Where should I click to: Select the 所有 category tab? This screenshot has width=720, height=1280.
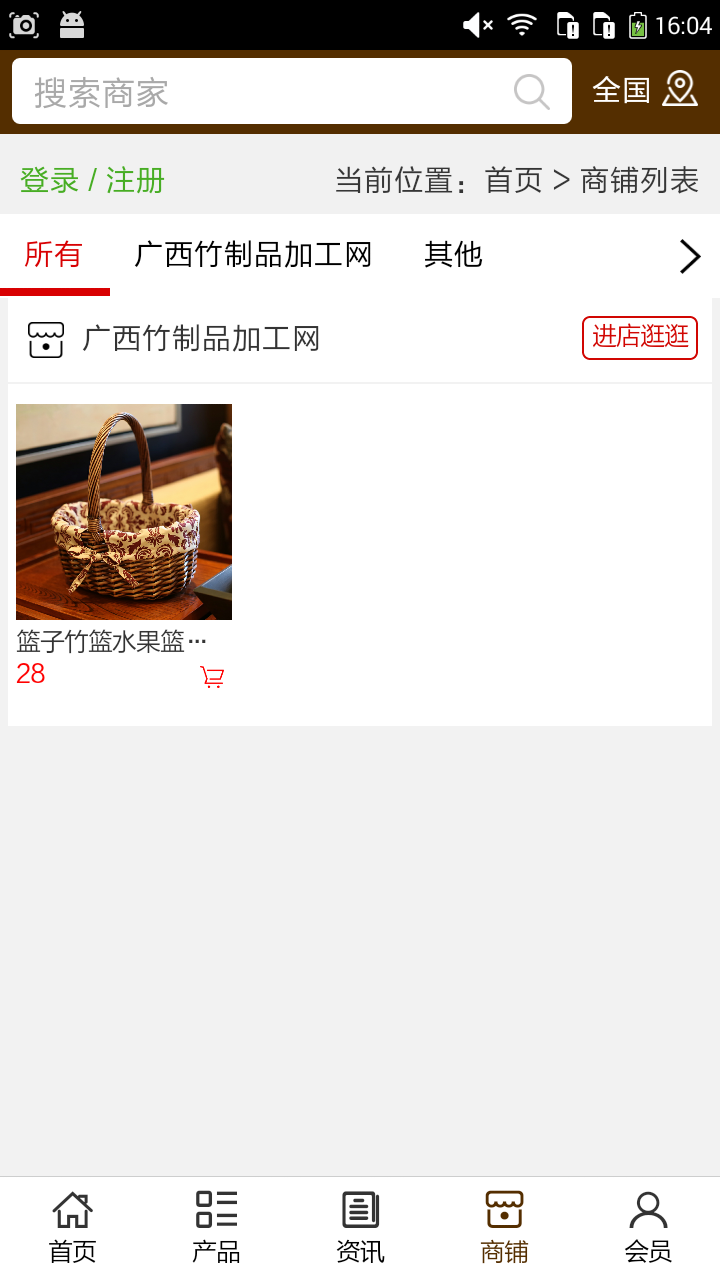[54, 255]
